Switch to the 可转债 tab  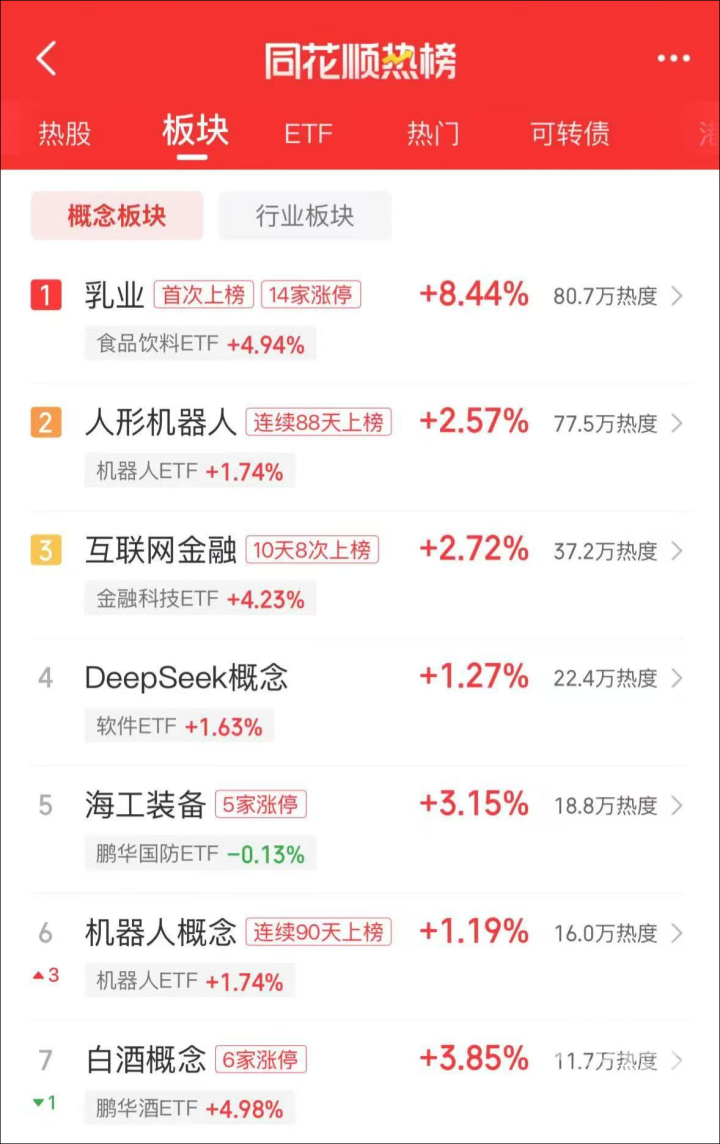click(570, 134)
